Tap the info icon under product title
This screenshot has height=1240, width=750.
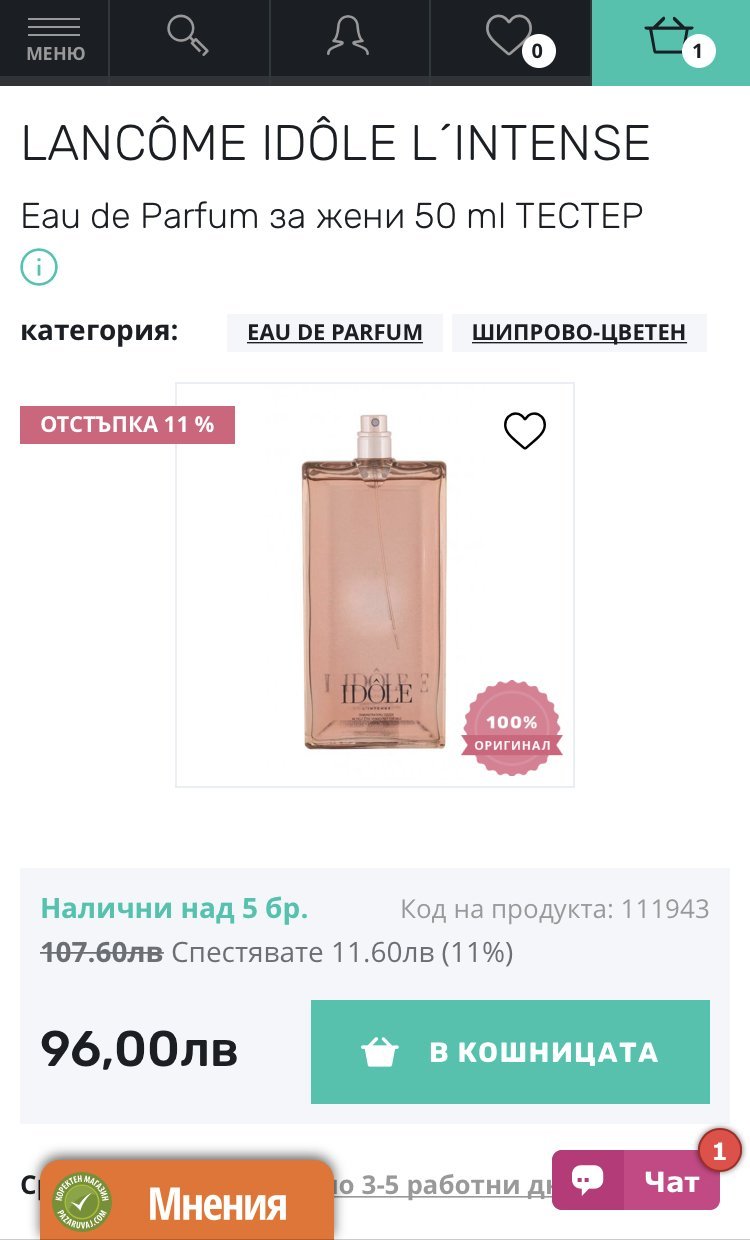coord(39,267)
